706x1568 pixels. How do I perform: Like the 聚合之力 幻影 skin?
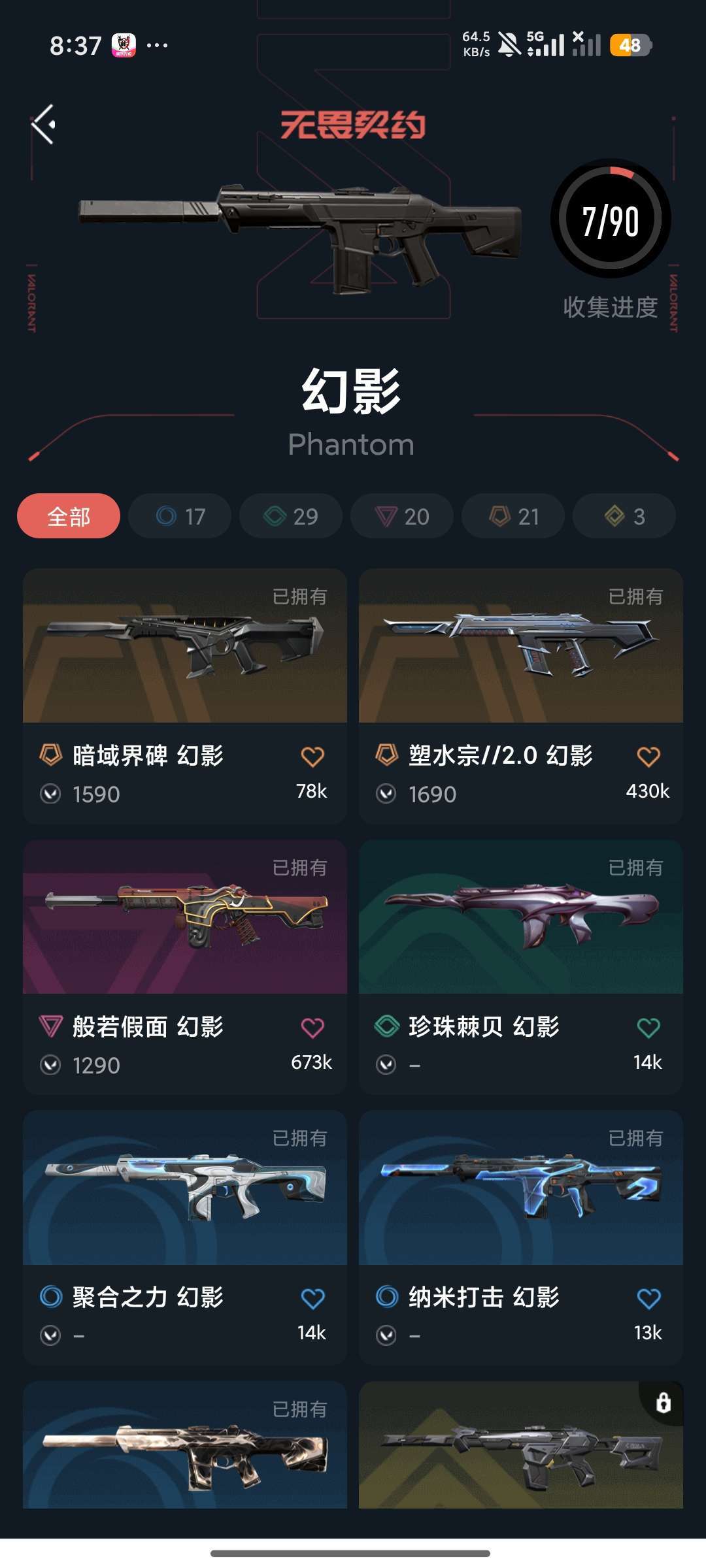click(x=312, y=1298)
